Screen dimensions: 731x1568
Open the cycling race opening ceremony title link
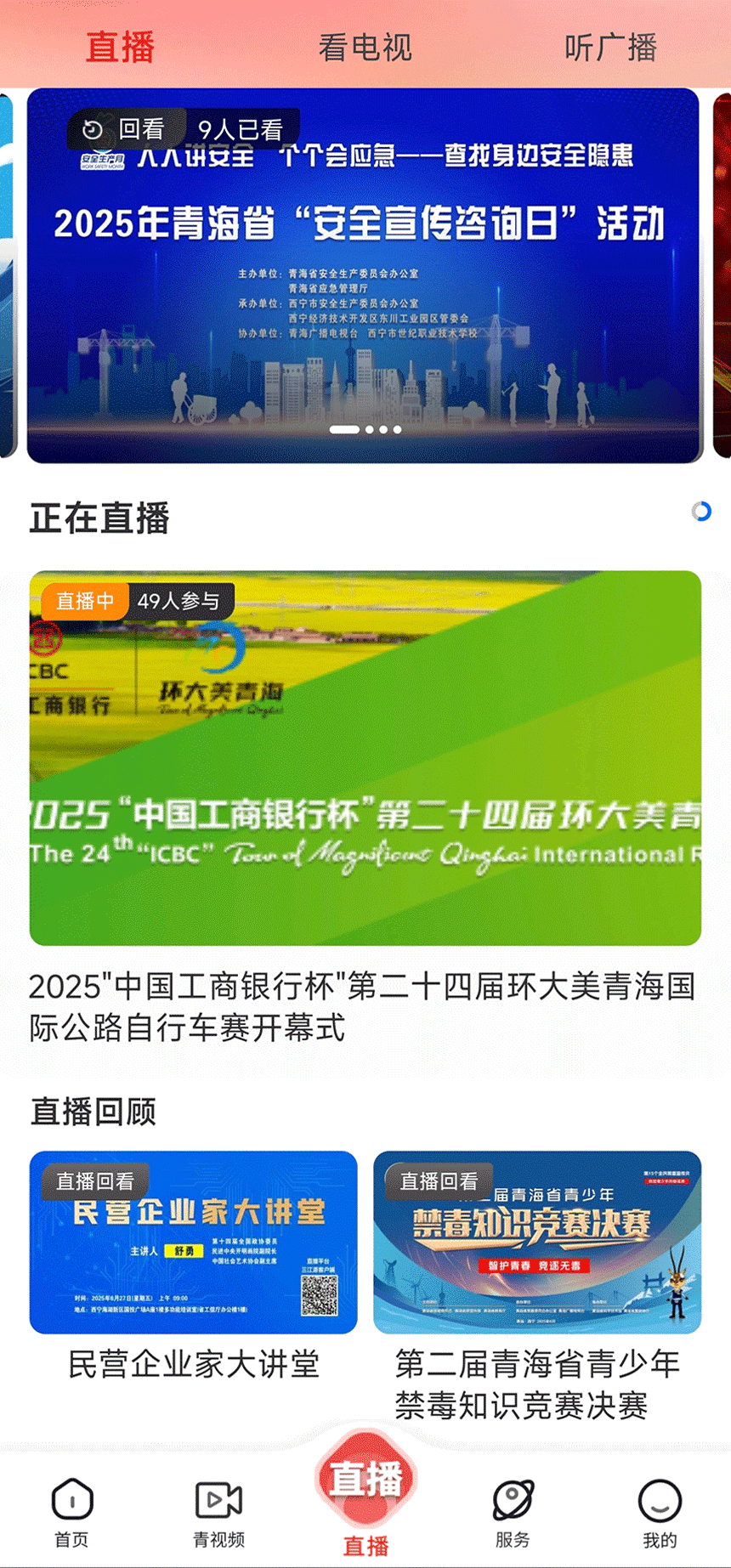pyautogui.click(x=364, y=1007)
